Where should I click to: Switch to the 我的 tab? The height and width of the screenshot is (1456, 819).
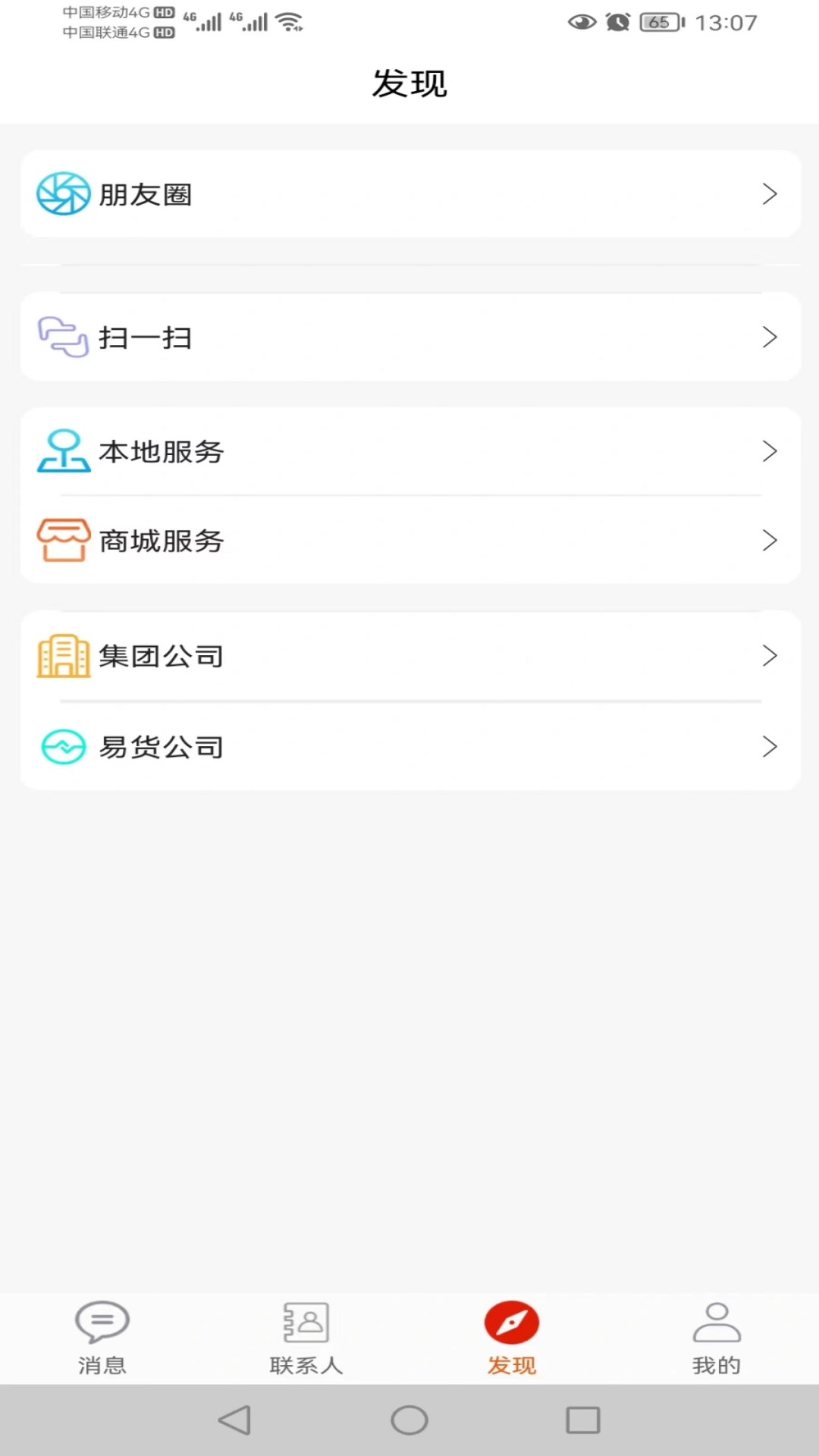[716, 1338]
